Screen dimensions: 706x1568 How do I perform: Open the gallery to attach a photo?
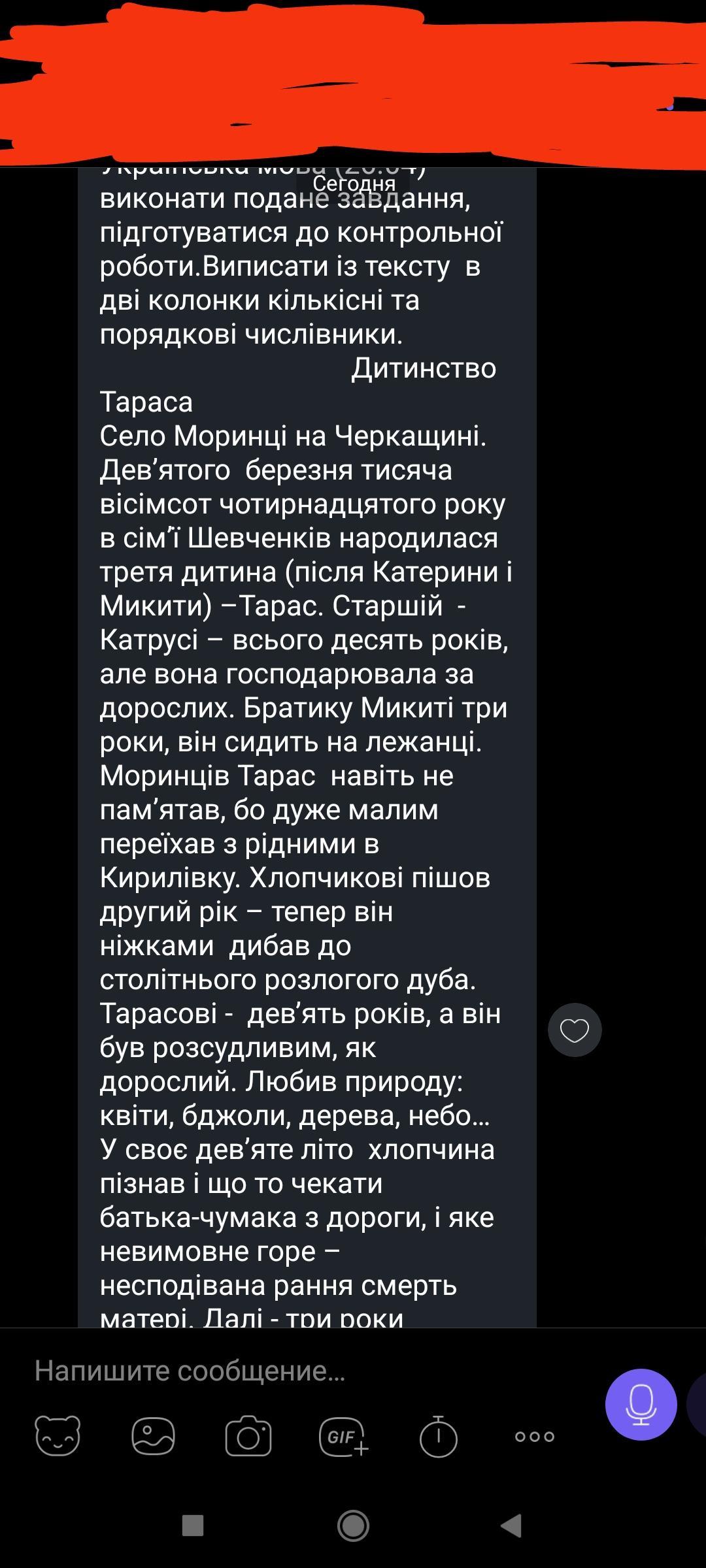click(x=153, y=1436)
